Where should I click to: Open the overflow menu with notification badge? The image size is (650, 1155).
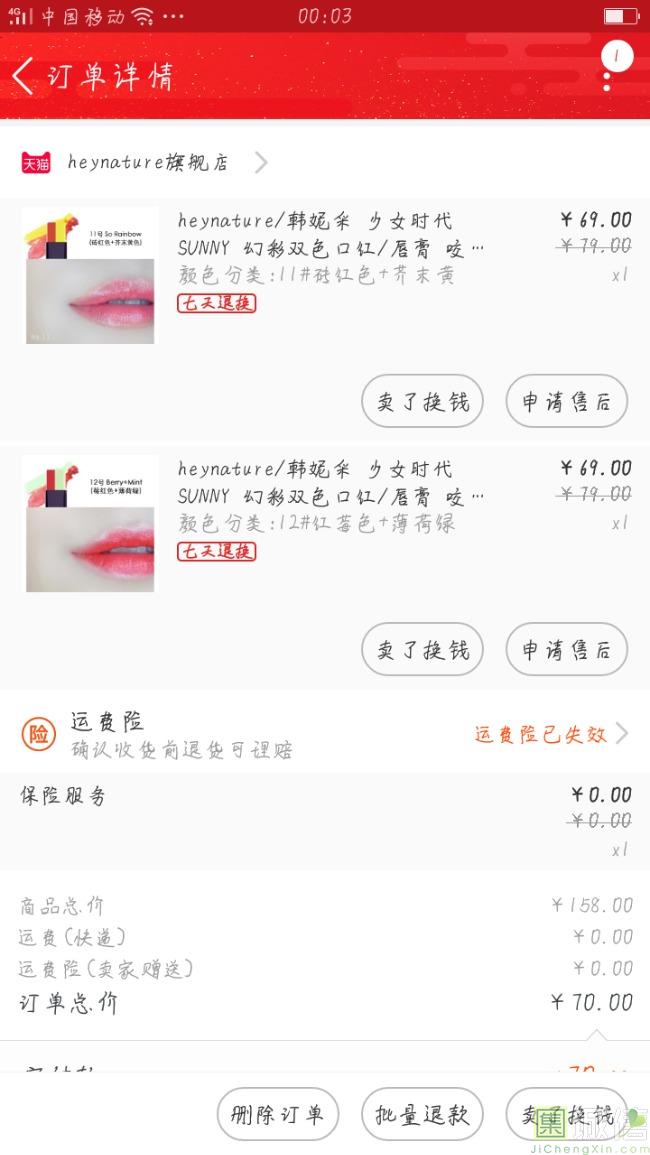pos(609,66)
